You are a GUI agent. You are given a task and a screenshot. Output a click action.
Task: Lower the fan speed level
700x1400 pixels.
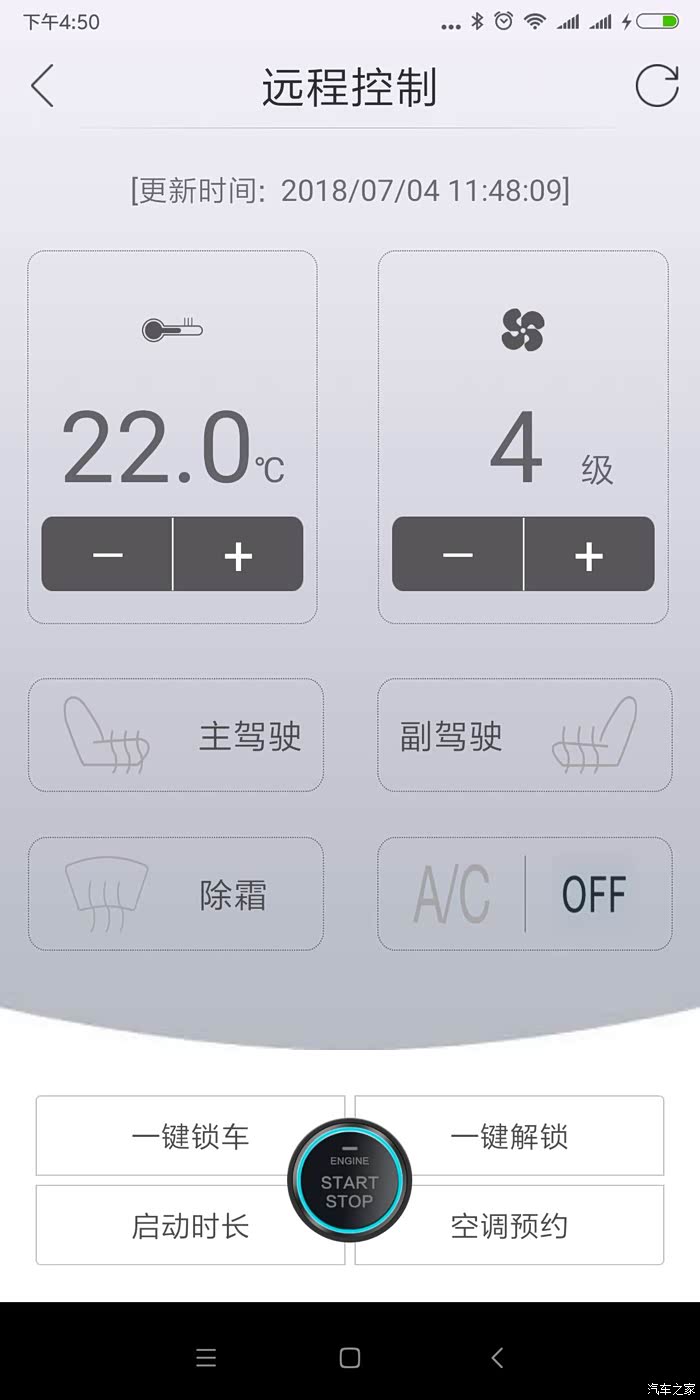pos(458,554)
